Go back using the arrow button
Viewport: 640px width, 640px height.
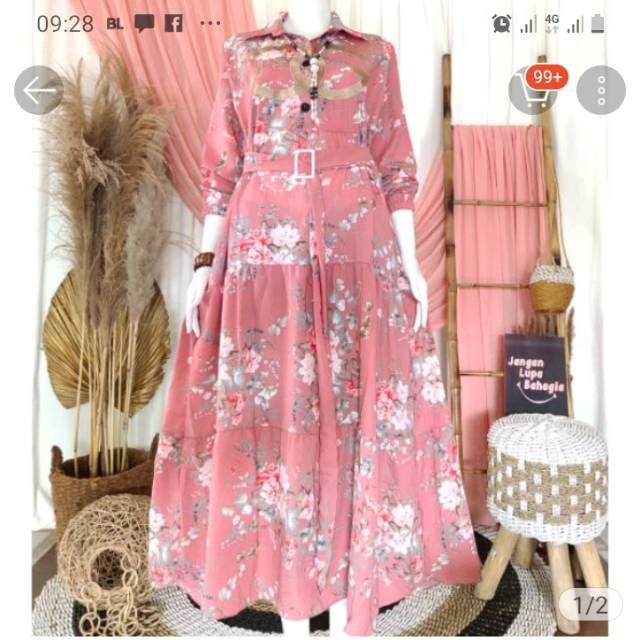click(39, 90)
